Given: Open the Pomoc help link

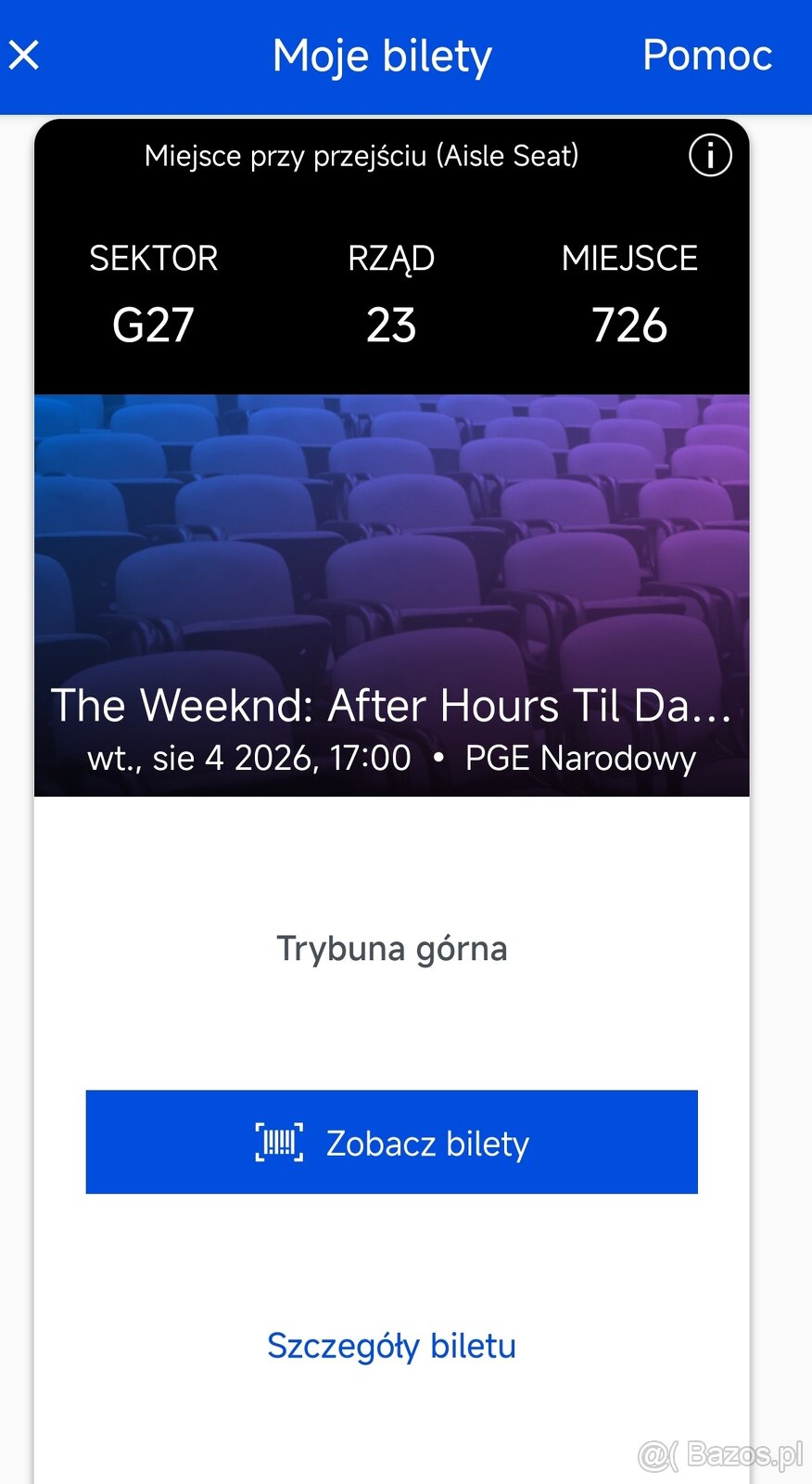Looking at the screenshot, I should click(706, 56).
